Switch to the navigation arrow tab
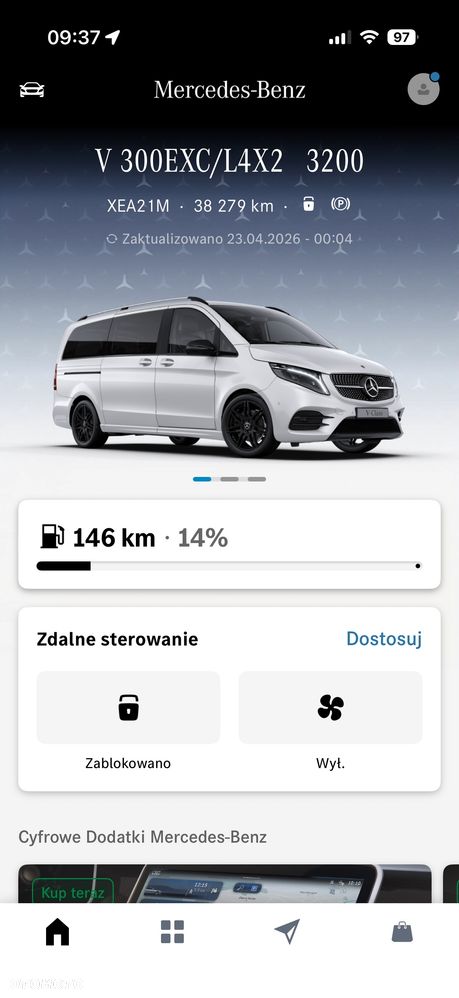This screenshot has height=998, width=459. point(287,932)
